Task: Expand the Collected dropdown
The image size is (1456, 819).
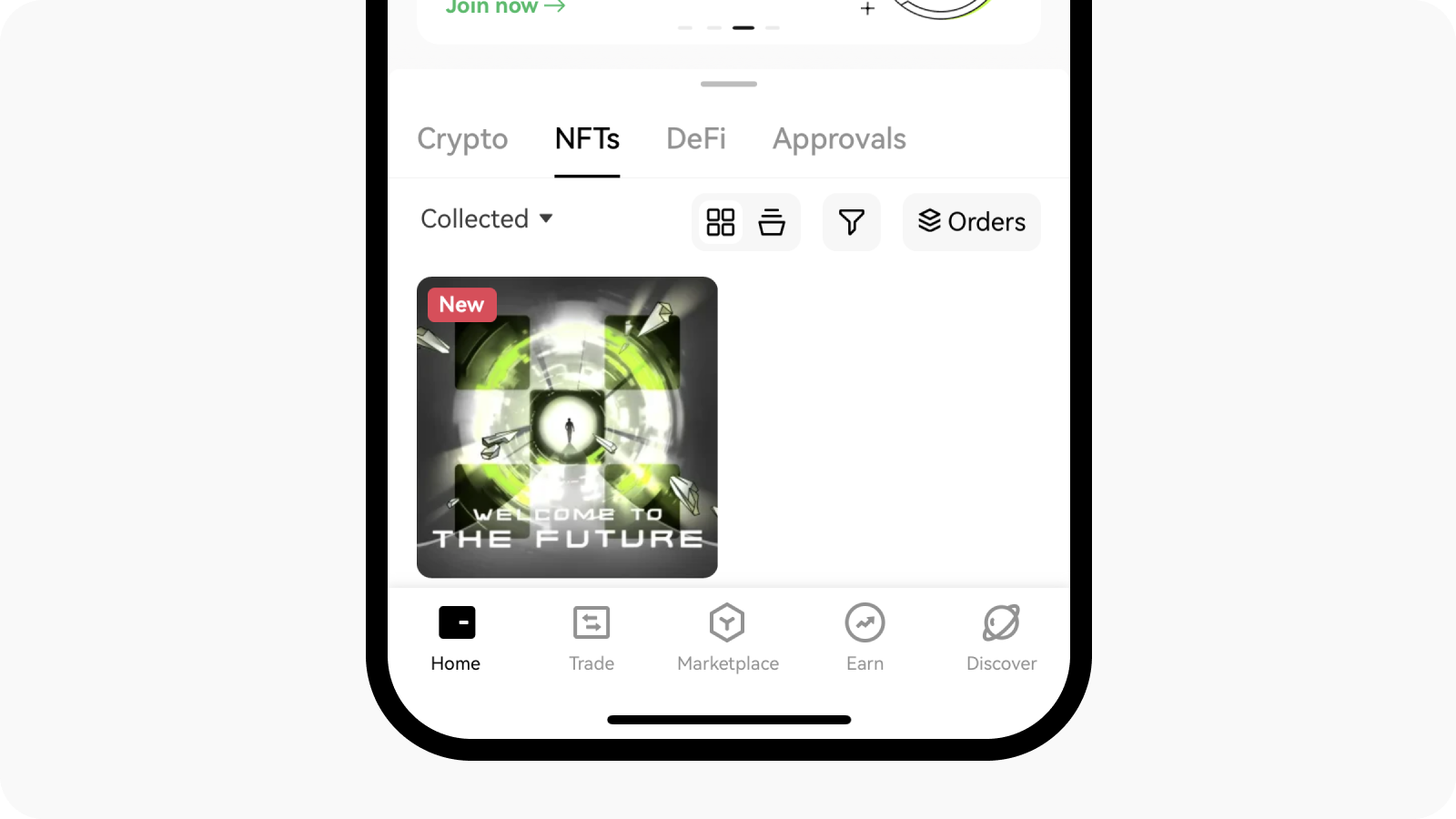Action: (x=487, y=219)
